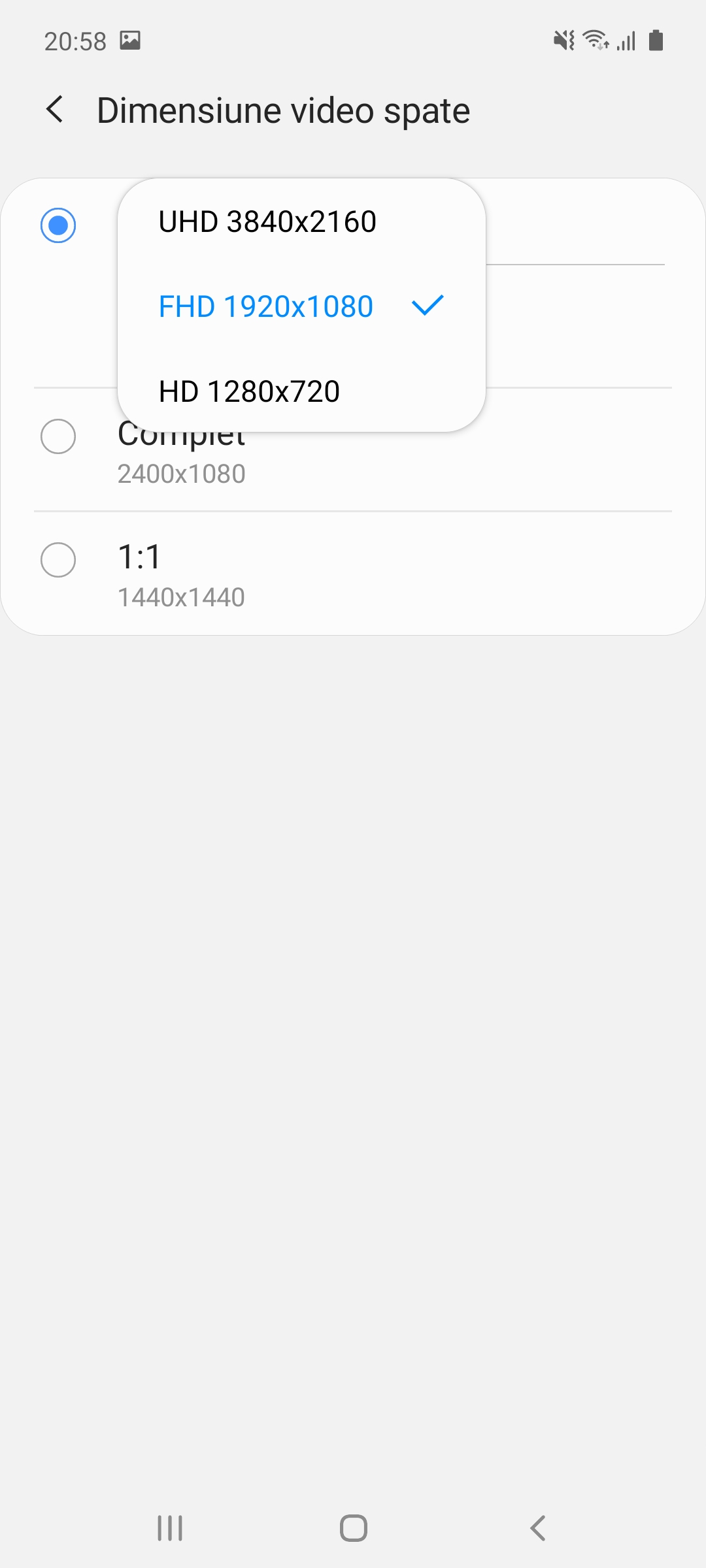Select UHD 3840x2160 resolution
Image resolution: width=706 pixels, height=1568 pixels.
click(x=301, y=221)
